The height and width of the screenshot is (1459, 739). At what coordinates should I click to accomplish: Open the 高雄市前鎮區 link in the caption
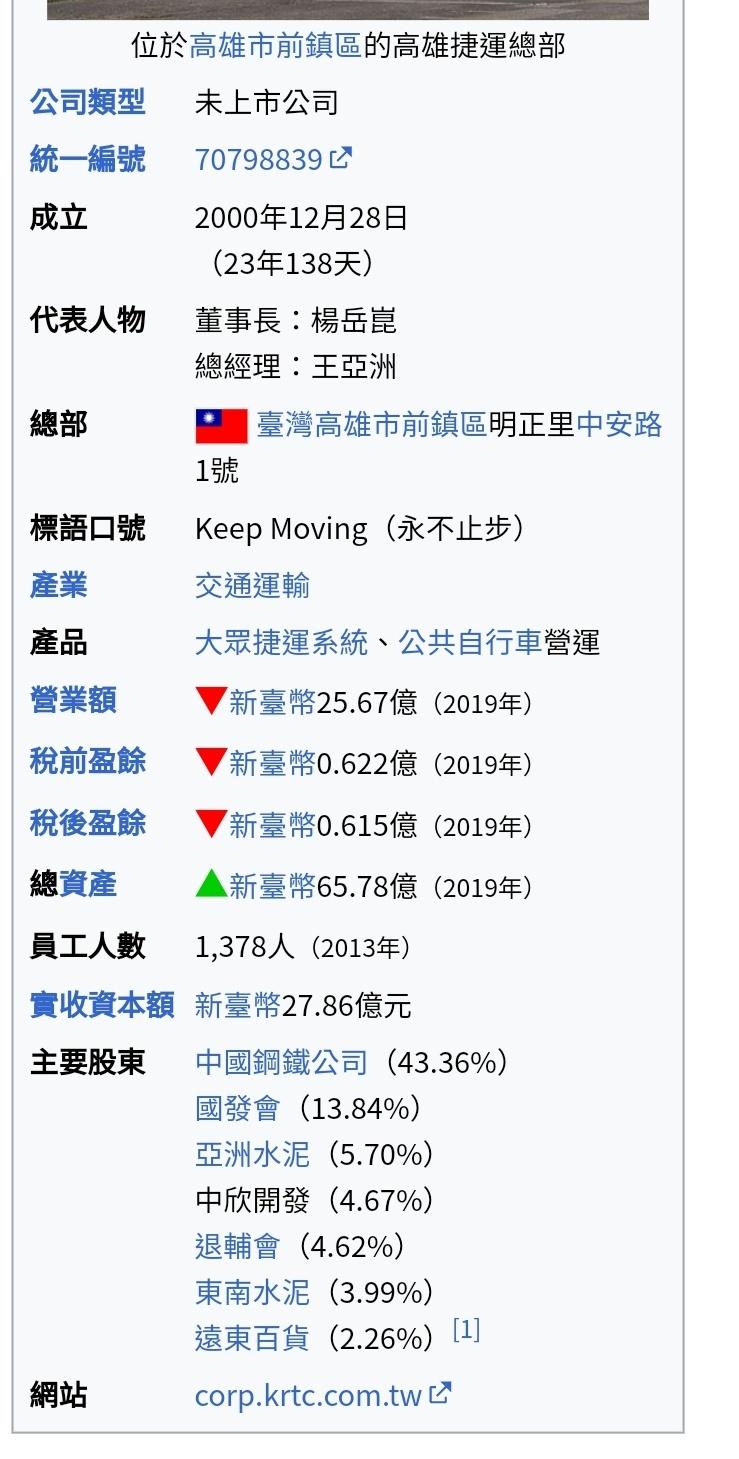point(275,45)
